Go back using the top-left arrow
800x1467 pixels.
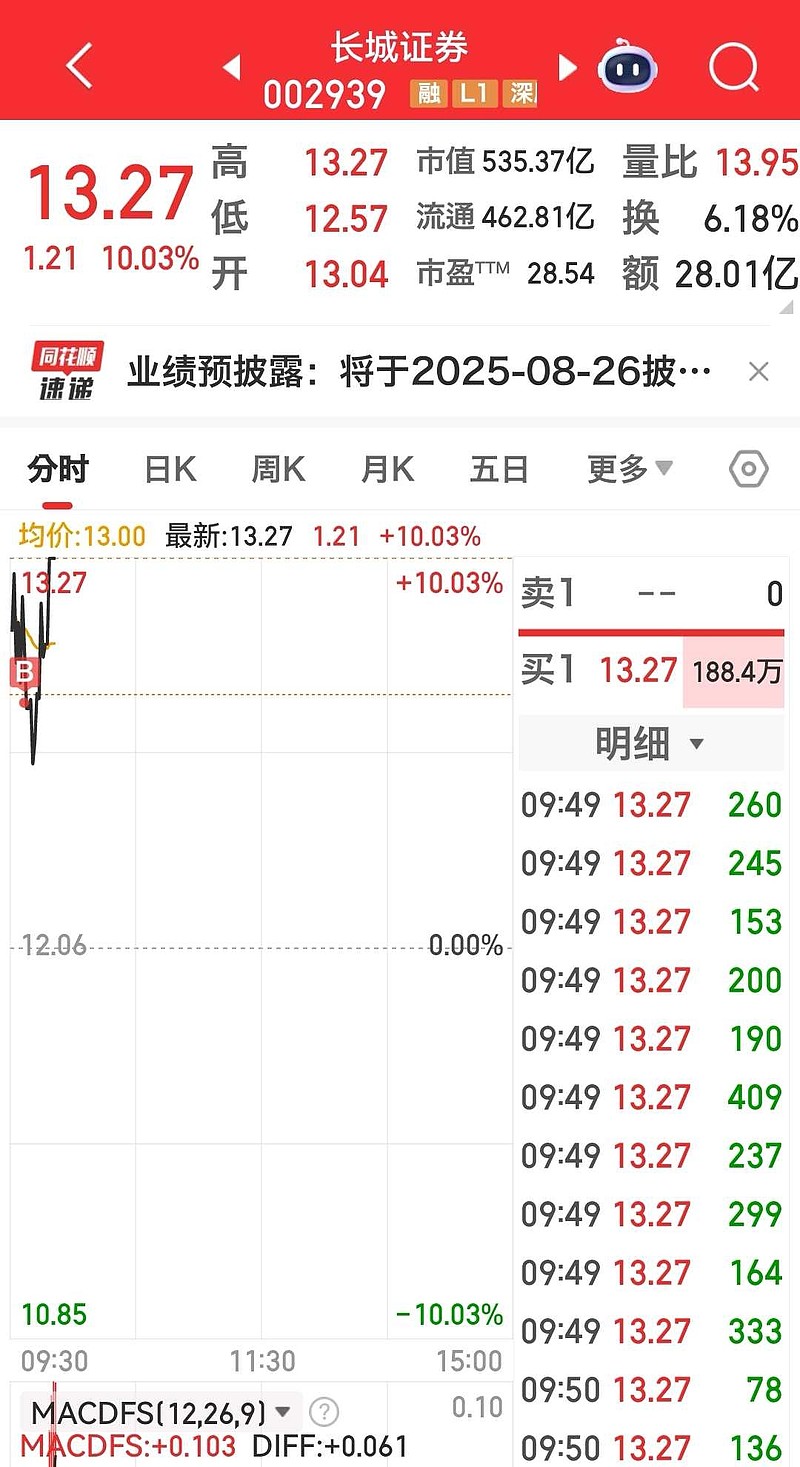point(79,66)
